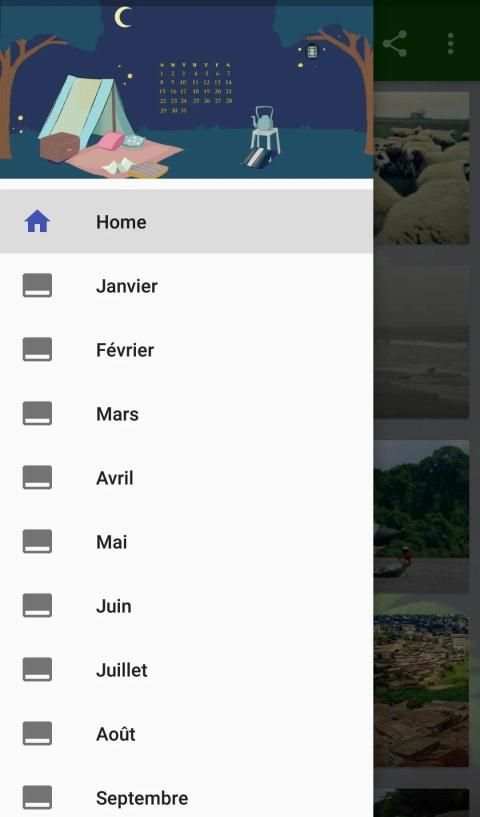Viewport: 480px width, 817px height.
Task: Open Avril from the menu
Action: [x=187, y=478]
